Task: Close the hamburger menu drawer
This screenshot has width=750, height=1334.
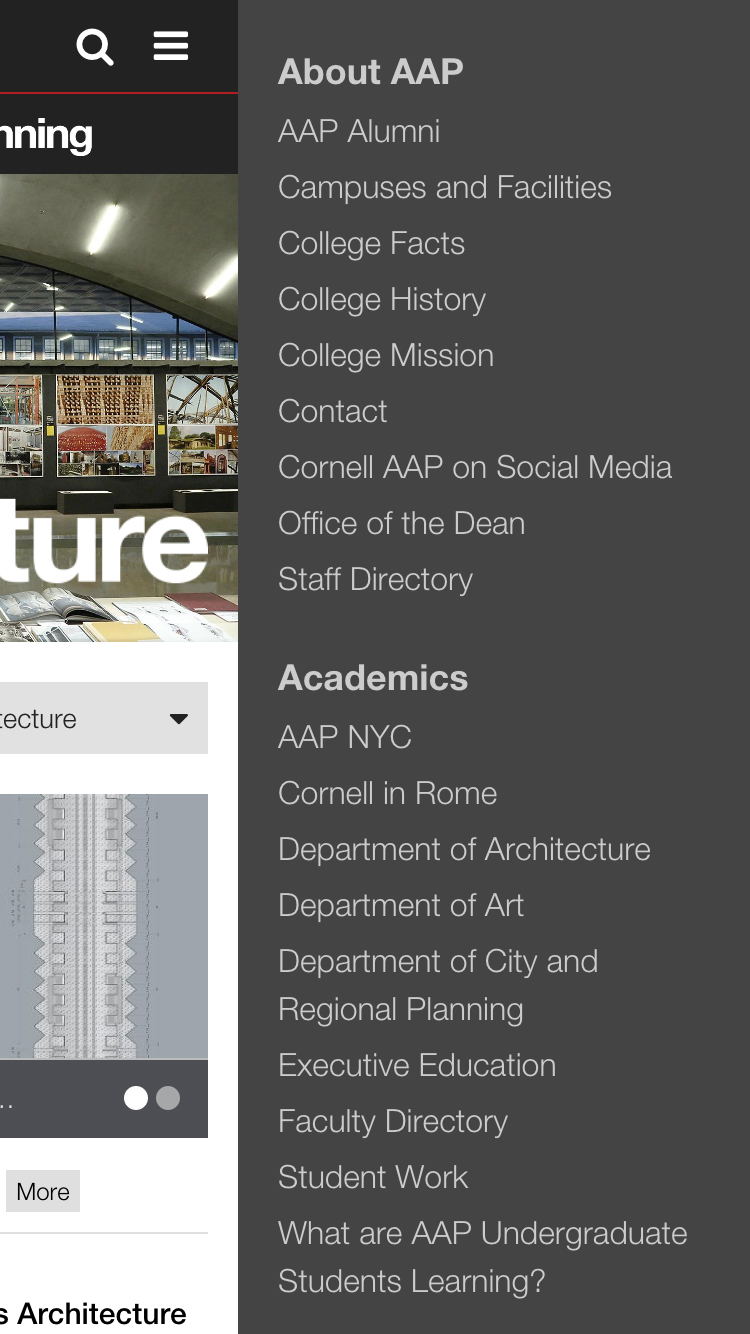Action: pos(171,46)
